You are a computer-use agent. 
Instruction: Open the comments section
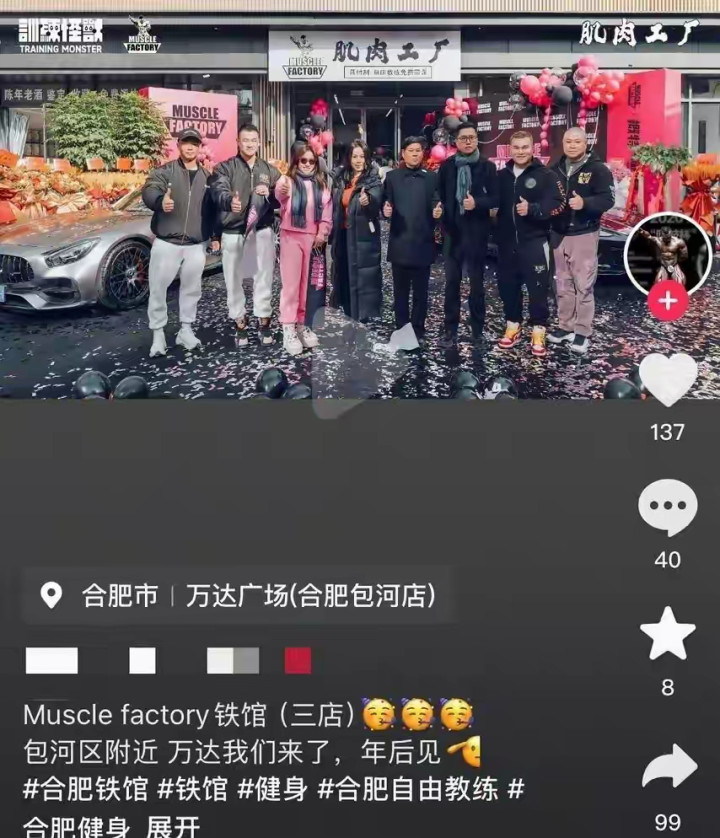[667, 508]
